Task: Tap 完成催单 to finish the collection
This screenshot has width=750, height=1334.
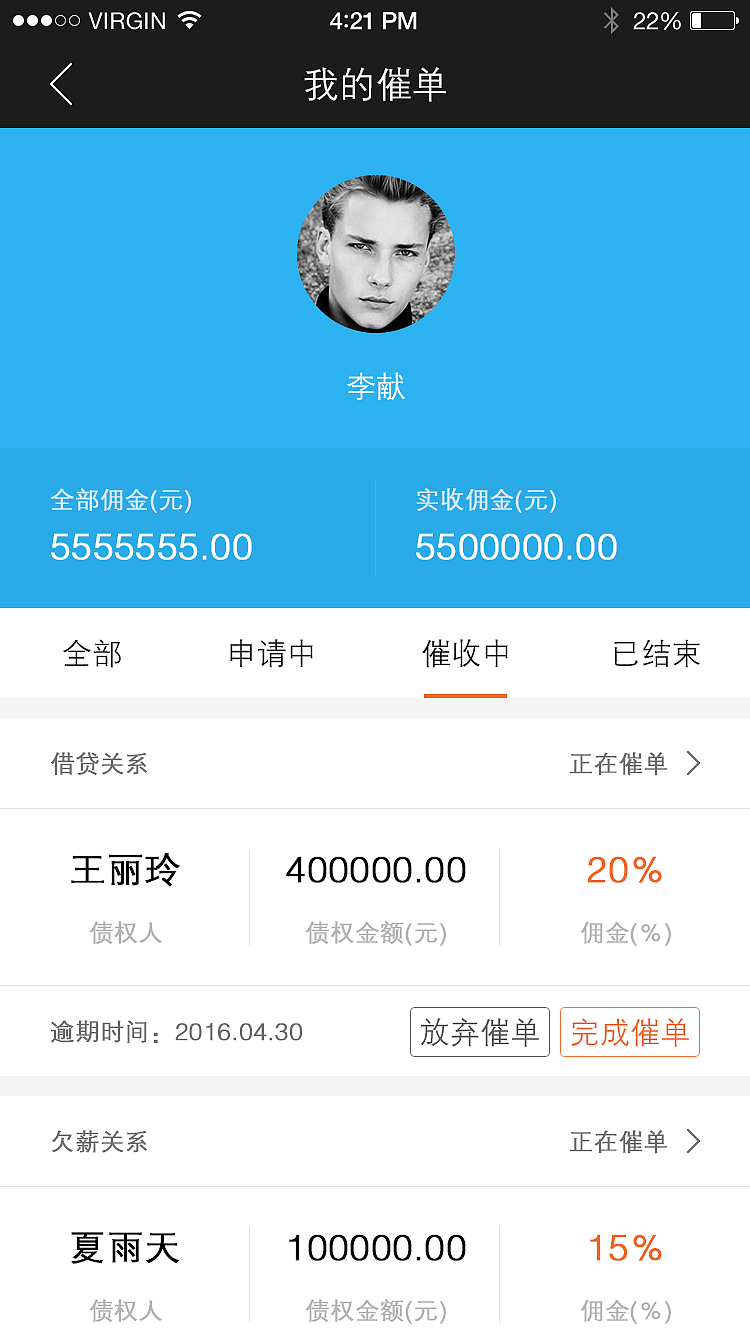Action: tap(629, 1031)
